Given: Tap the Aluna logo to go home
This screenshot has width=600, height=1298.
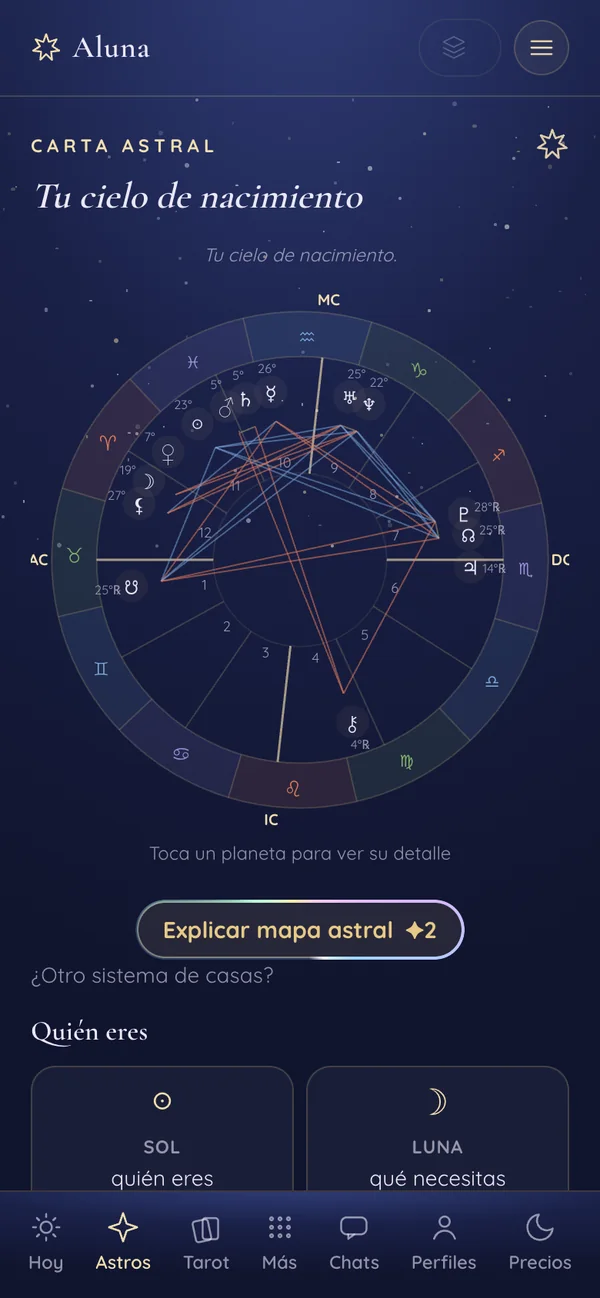Looking at the screenshot, I should 91,47.
